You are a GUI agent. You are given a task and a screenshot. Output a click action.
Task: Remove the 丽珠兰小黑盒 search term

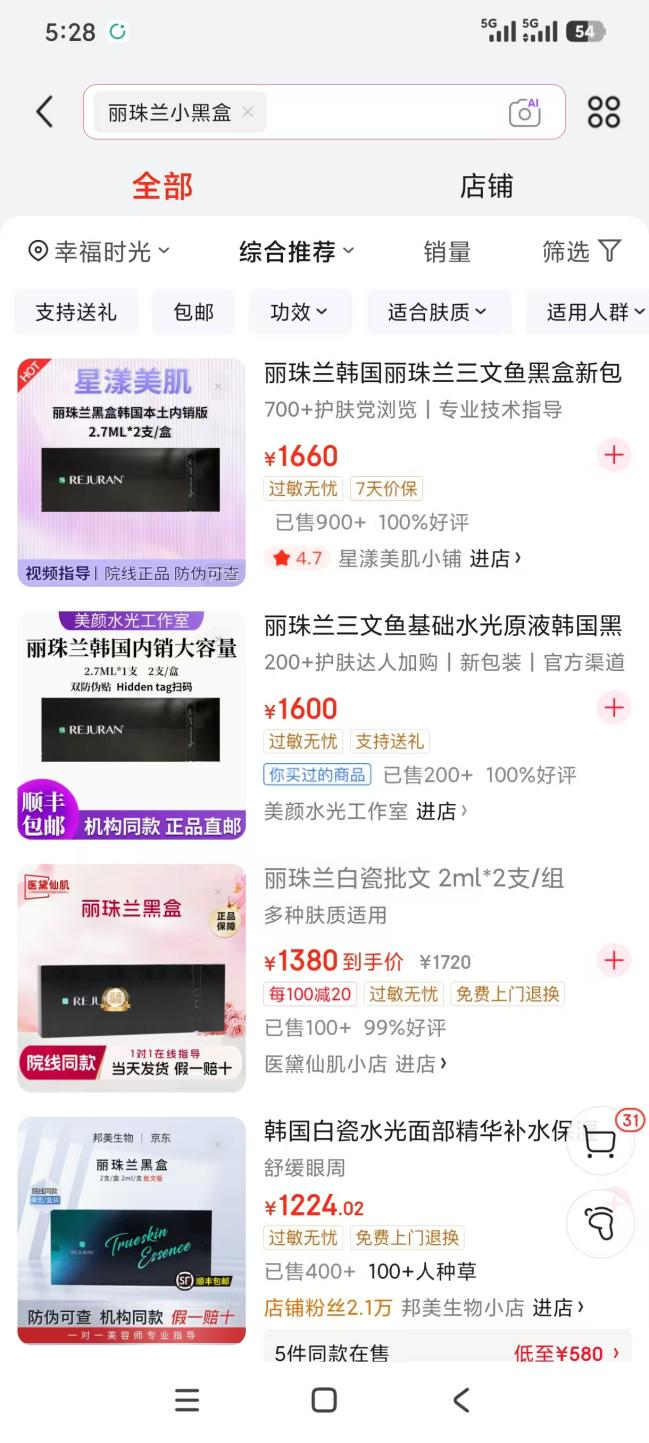pos(248,112)
